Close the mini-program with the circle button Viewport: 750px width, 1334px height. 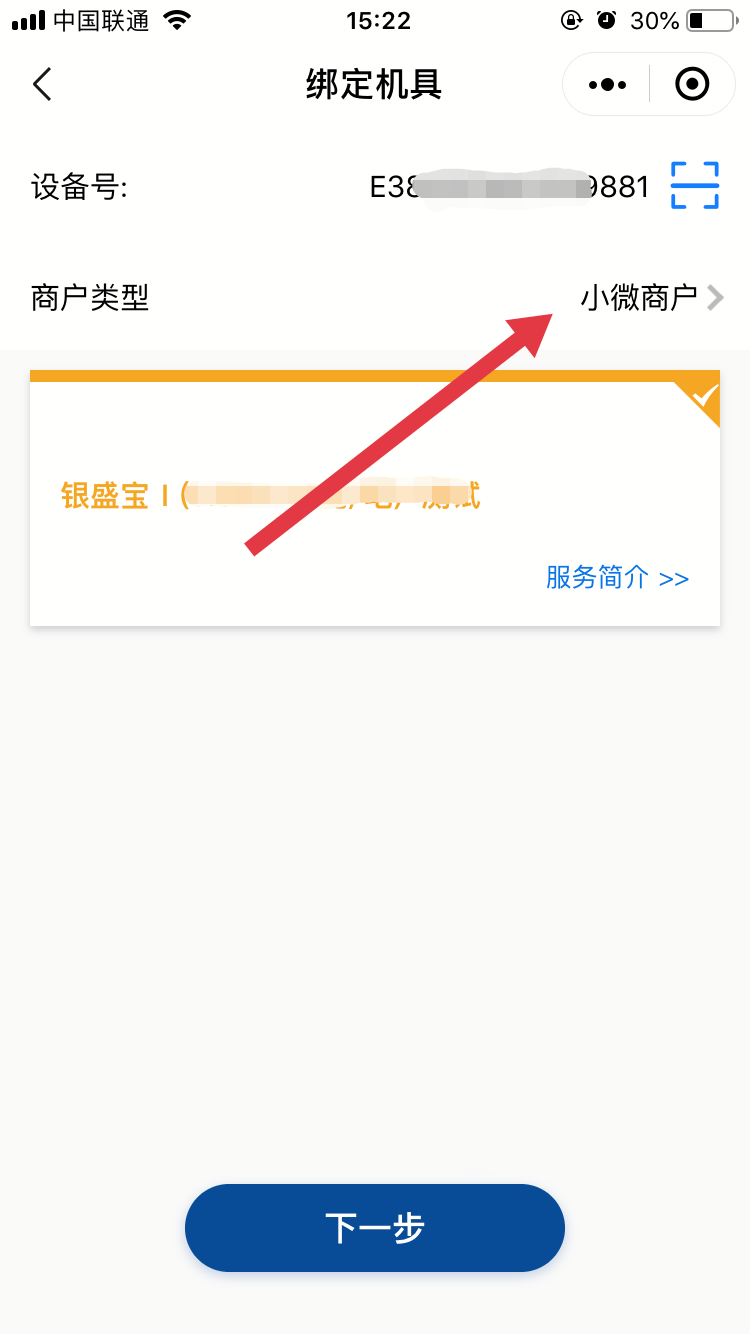pyautogui.click(x=692, y=85)
